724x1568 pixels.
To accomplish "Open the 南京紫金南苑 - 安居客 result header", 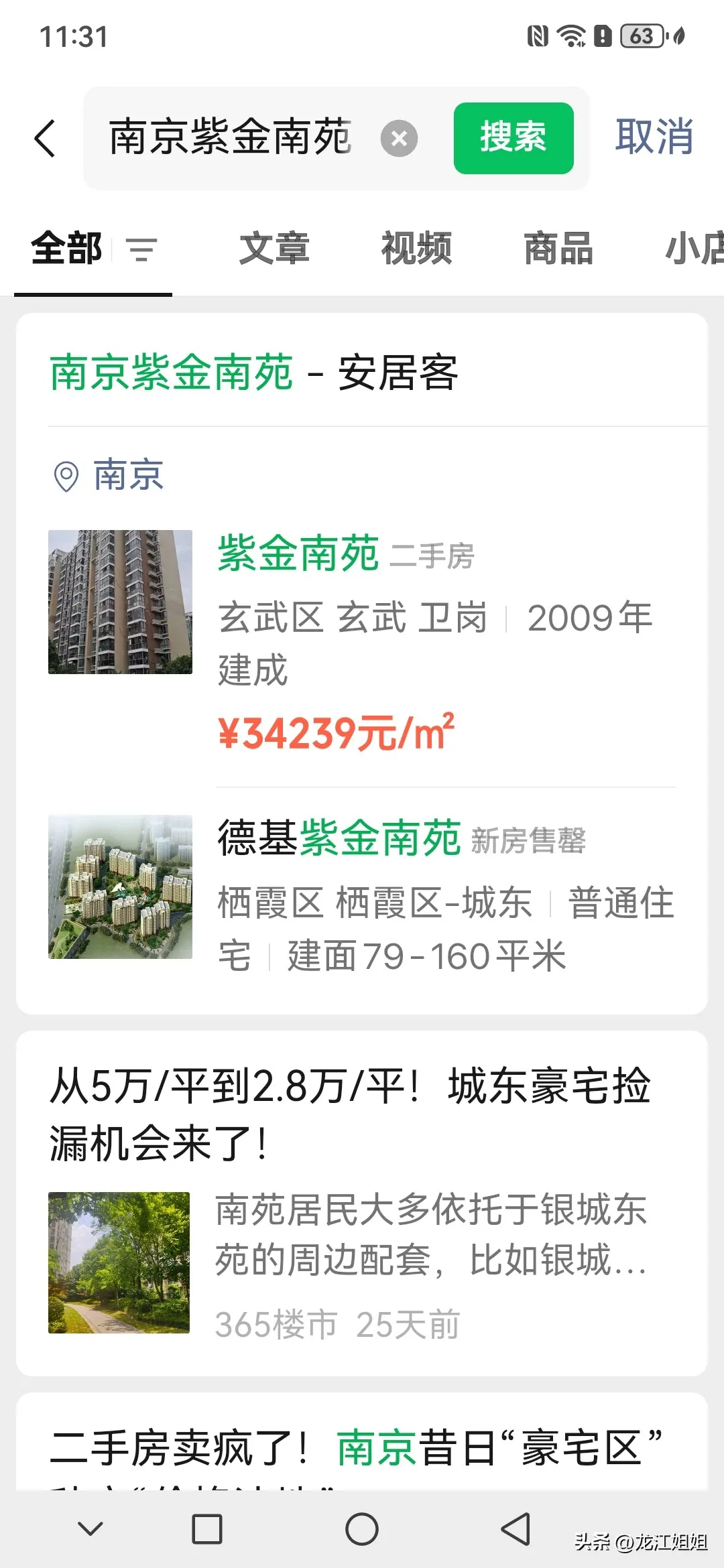I will point(254,373).
